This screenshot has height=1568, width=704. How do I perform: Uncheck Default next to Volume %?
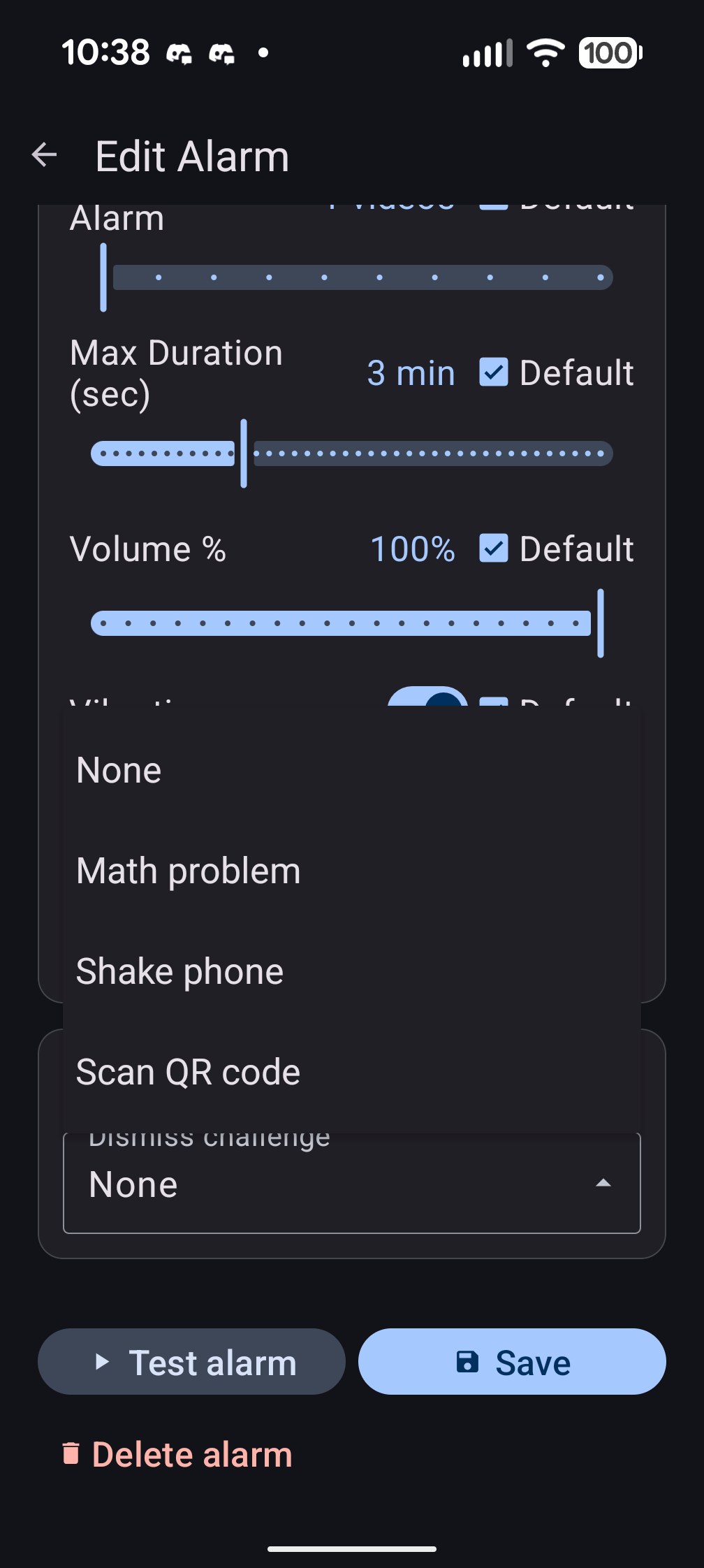(494, 549)
